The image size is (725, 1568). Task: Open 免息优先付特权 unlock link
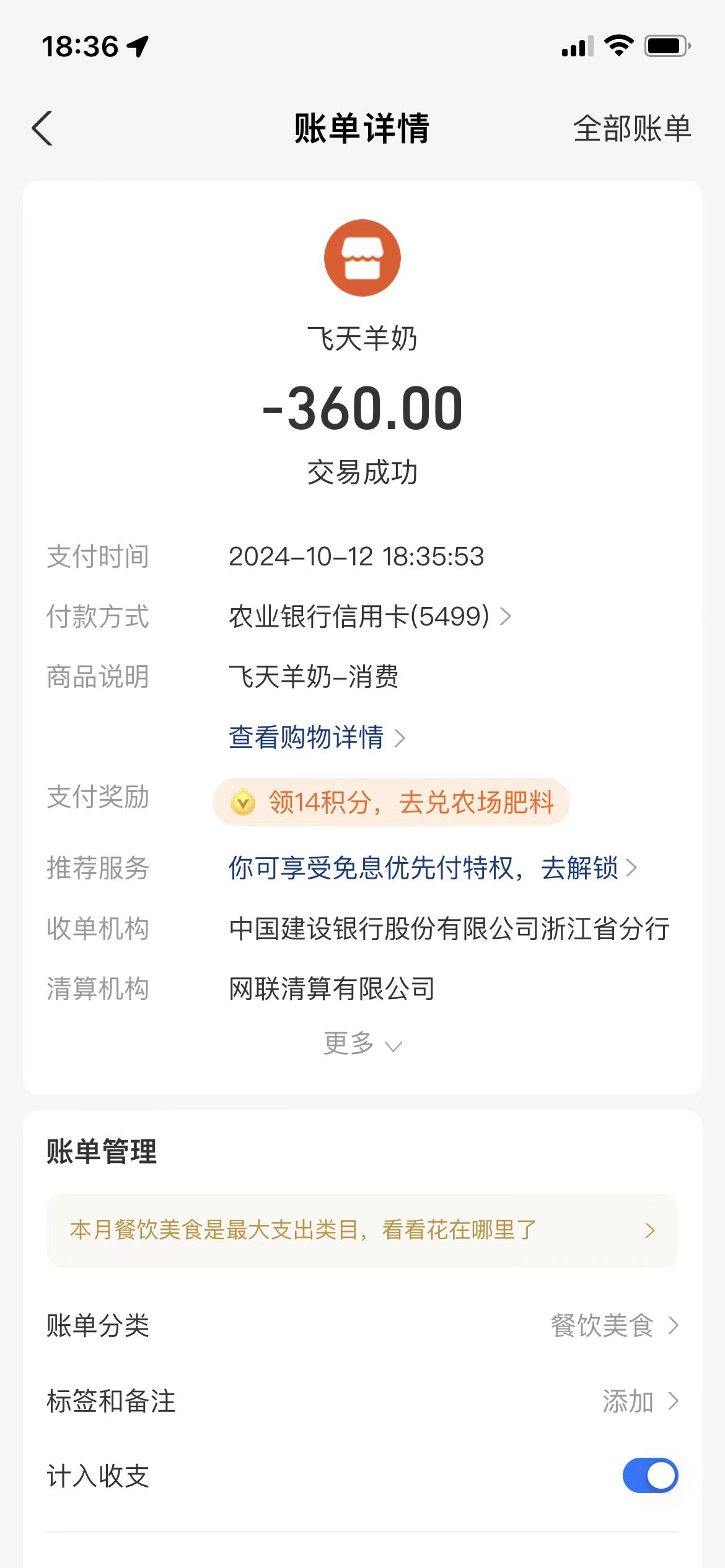[x=432, y=868]
